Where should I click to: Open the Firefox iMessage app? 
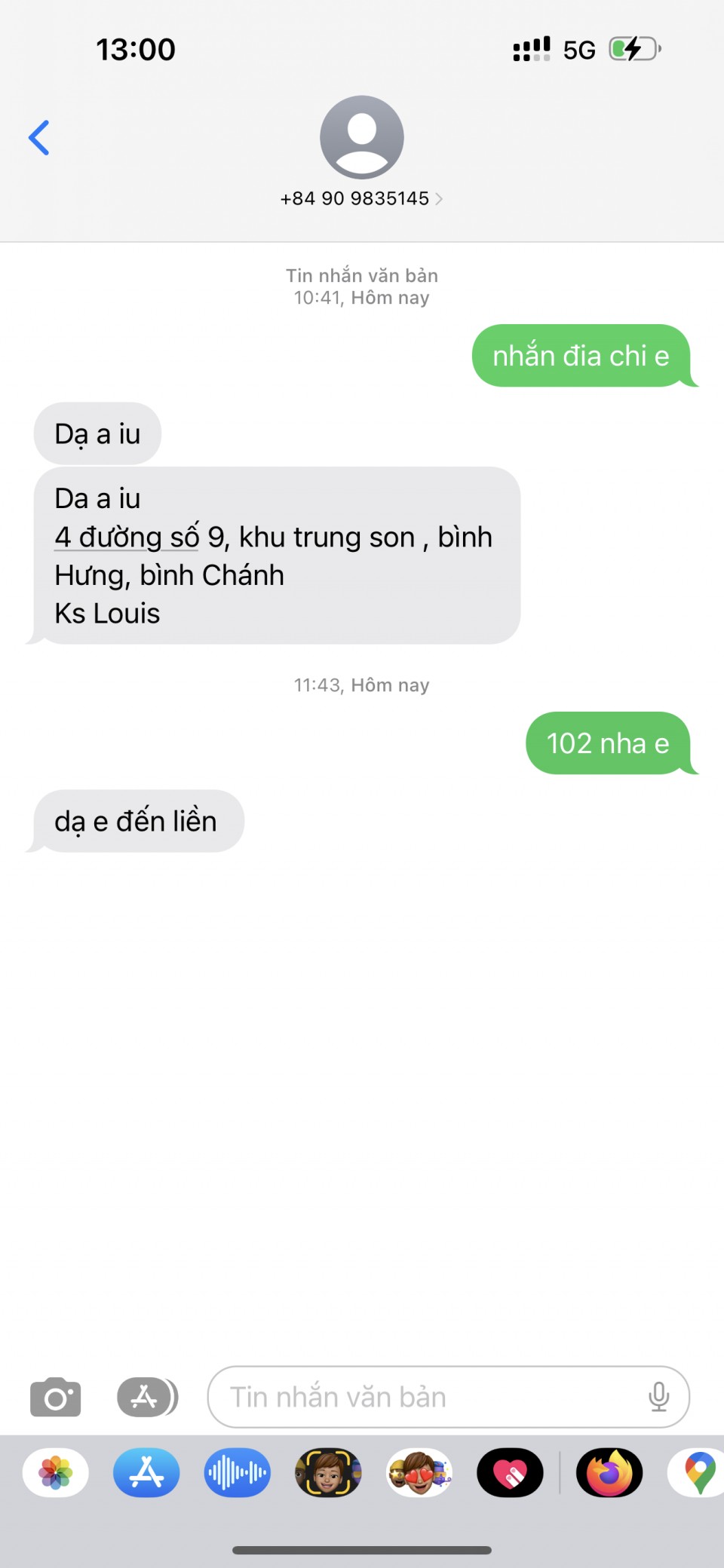(609, 1472)
